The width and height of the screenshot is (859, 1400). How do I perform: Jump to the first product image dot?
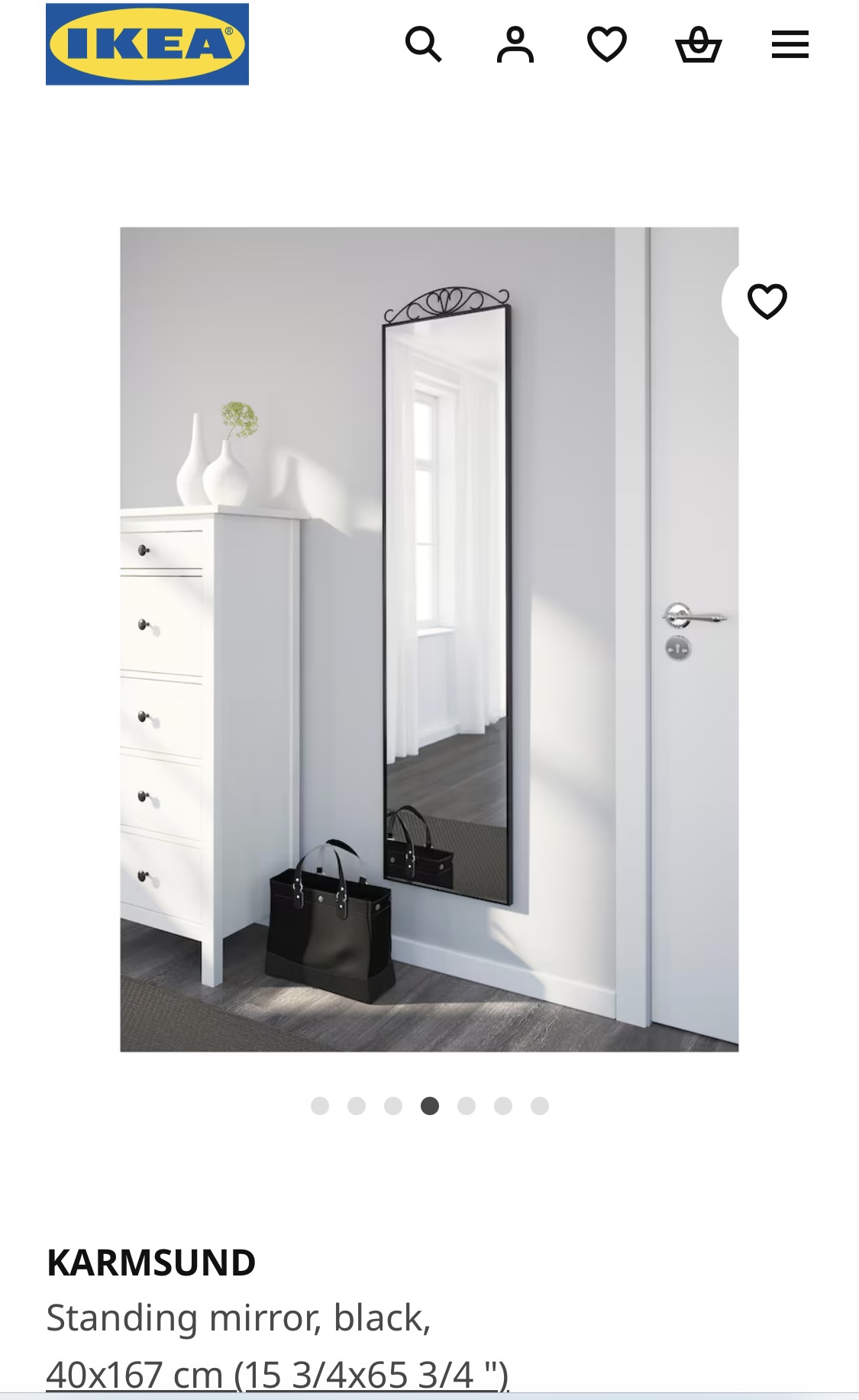tap(320, 1106)
